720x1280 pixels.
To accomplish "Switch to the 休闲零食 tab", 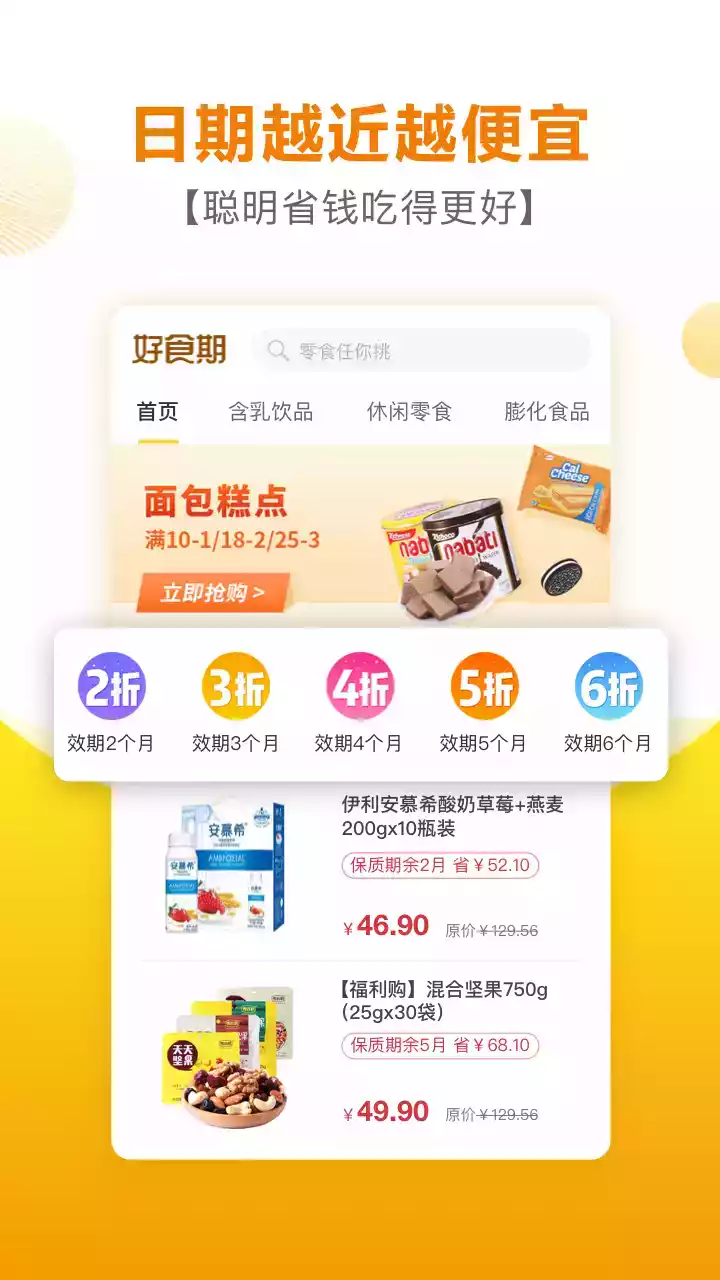I will click(412, 411).
